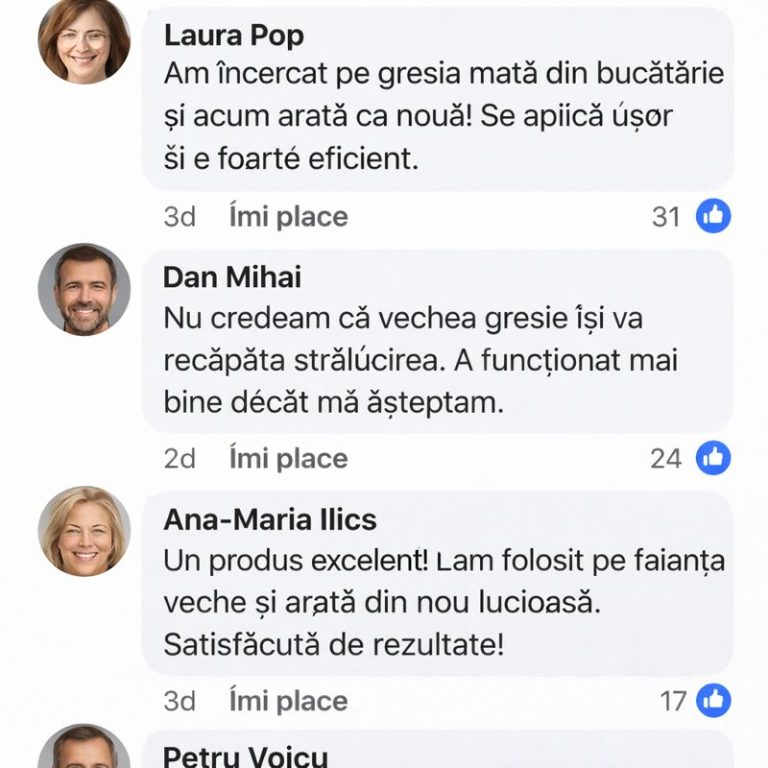Open the profile via the name Laura Pop
The image size is (768, 768).
pyautogui.click(x=233, y=35)
